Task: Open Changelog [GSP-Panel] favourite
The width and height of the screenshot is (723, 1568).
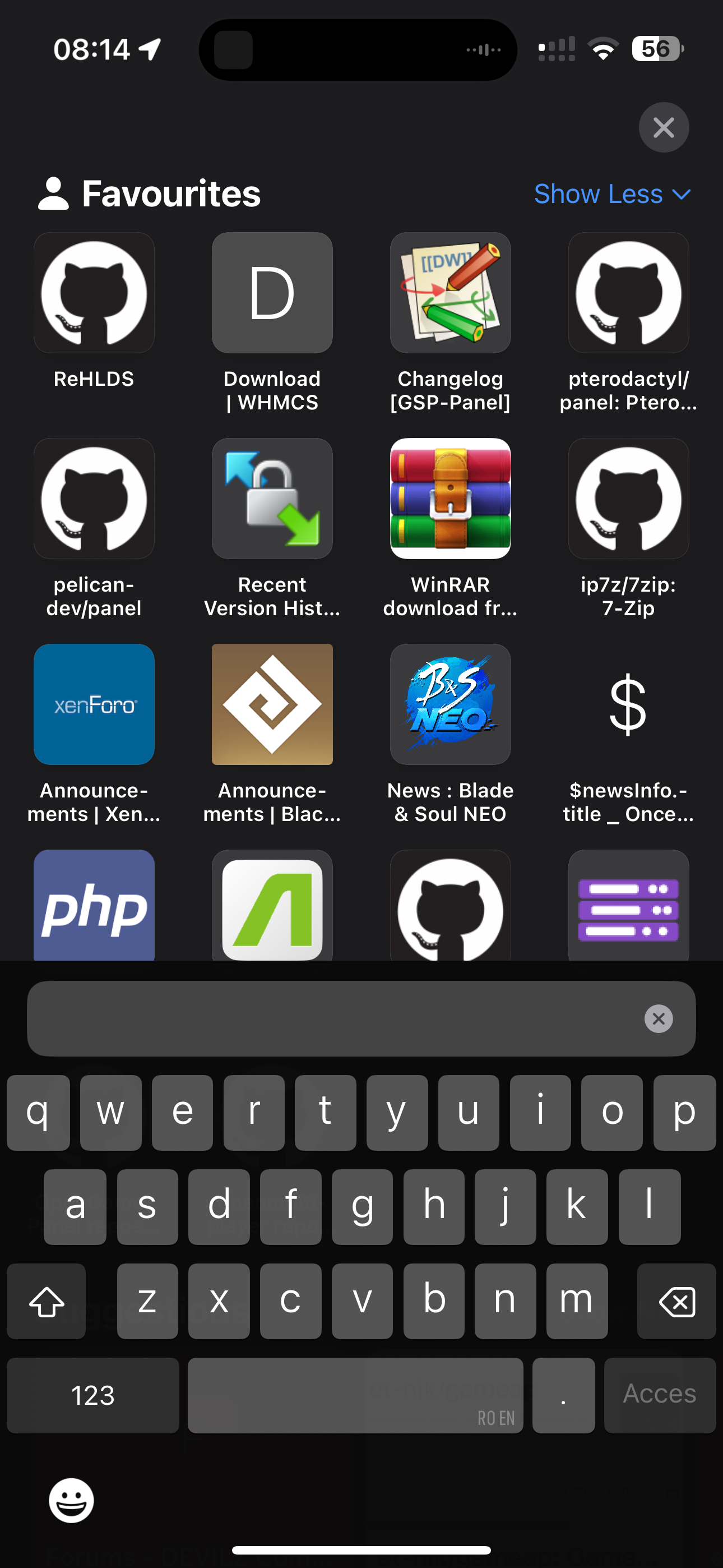Action: coord(451,293)
